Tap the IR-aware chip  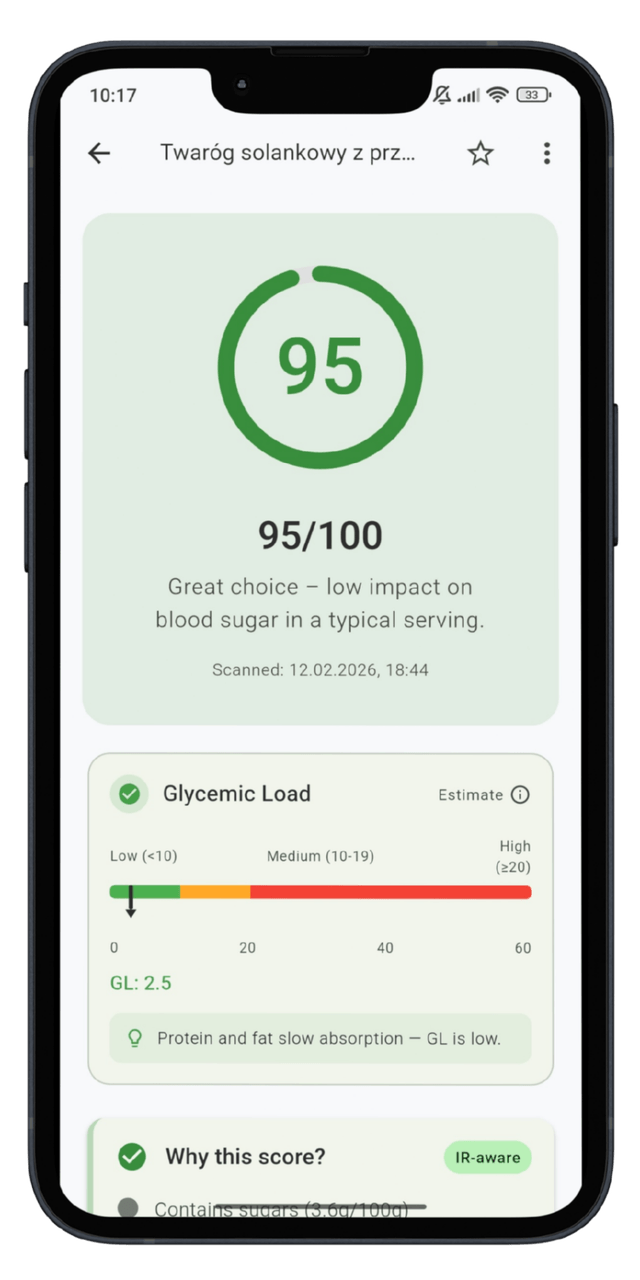487,1157
